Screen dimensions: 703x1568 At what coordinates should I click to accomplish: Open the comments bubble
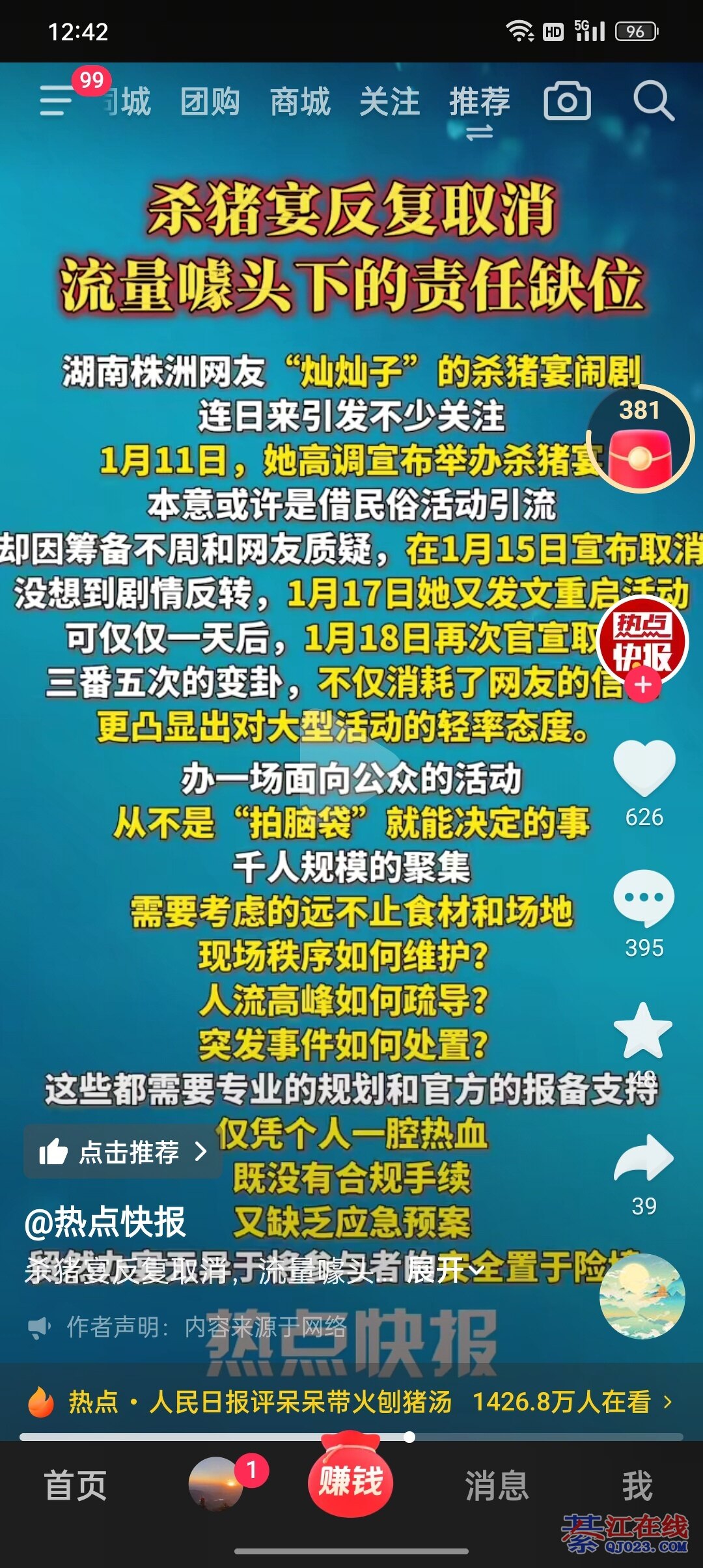(x=644, y=899)
